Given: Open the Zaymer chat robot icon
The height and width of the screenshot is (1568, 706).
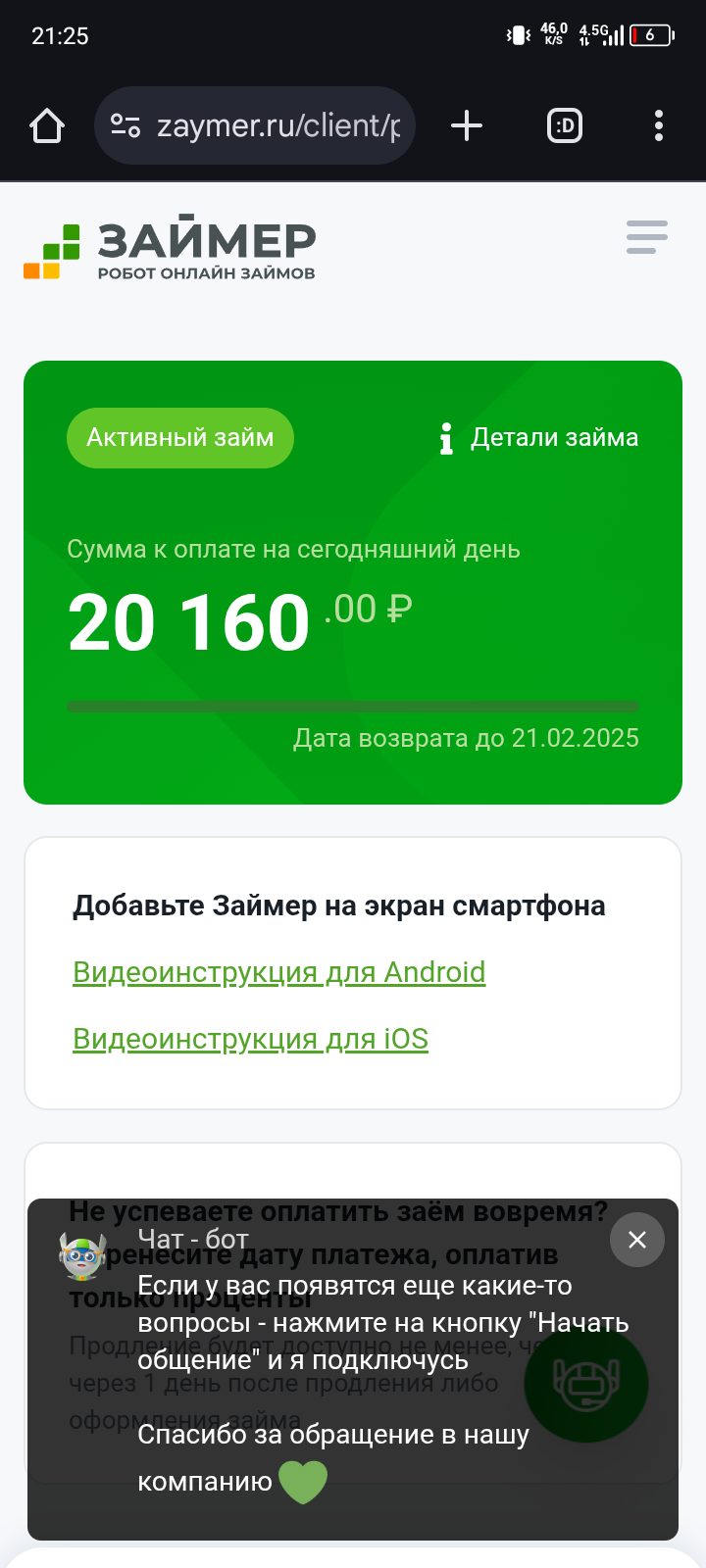Looking at the screenshot, I should (585, 1382).
